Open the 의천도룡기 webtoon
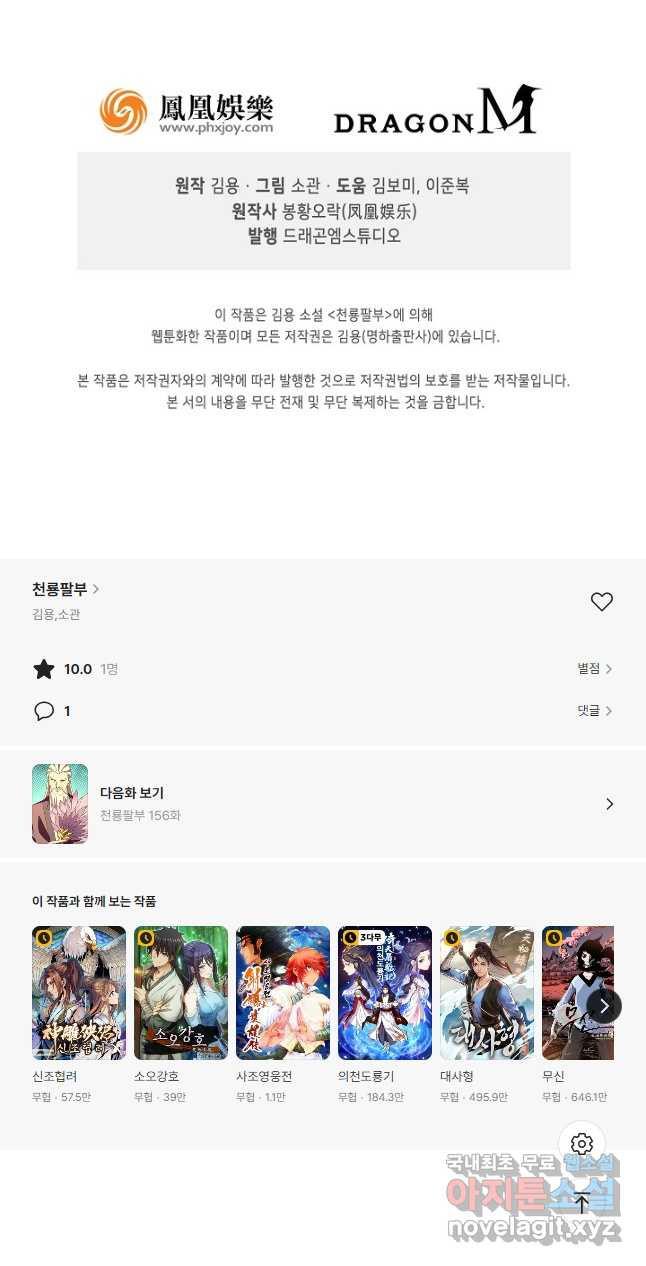The height and width of the screenshot is (1266, 646). [x=385, y=993]
